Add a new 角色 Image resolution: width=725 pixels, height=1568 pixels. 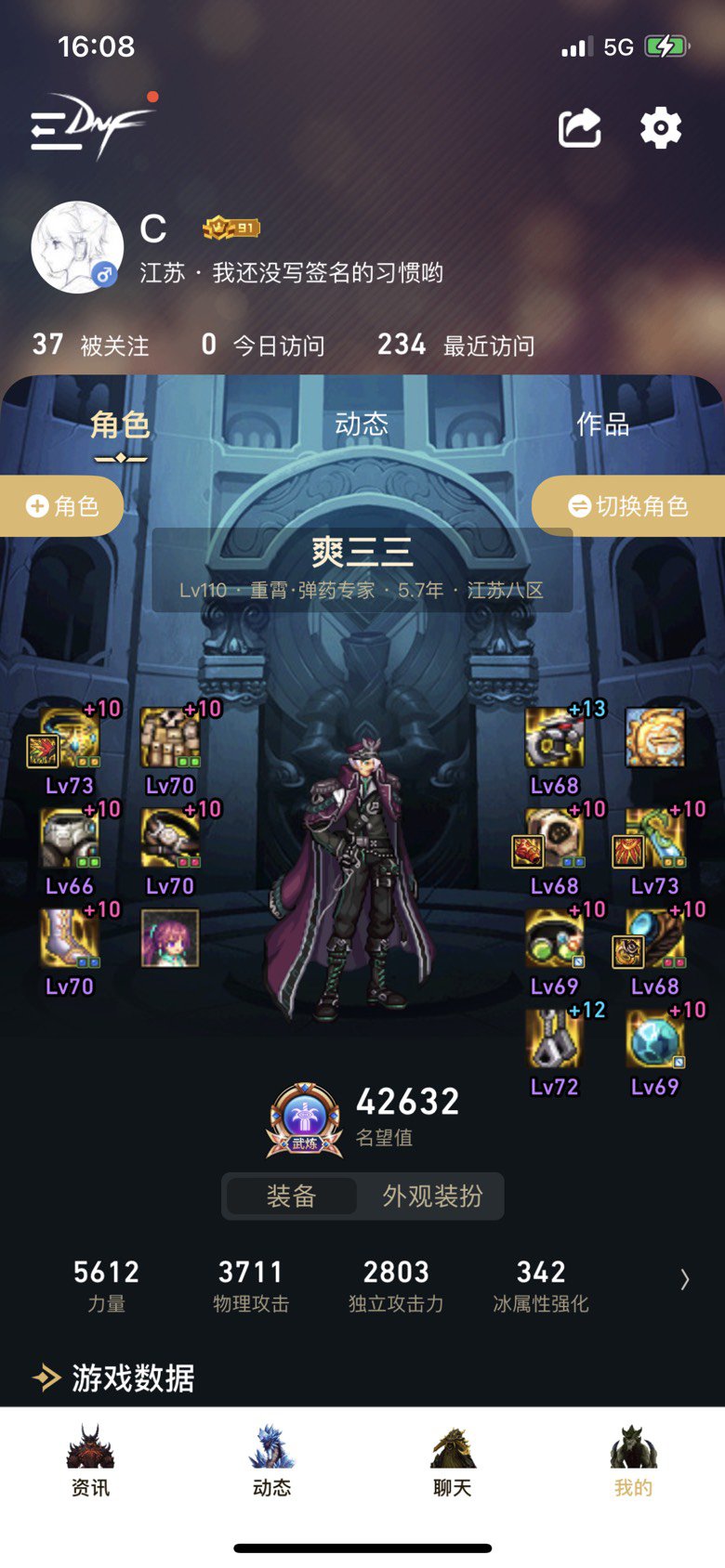(61, 506)
